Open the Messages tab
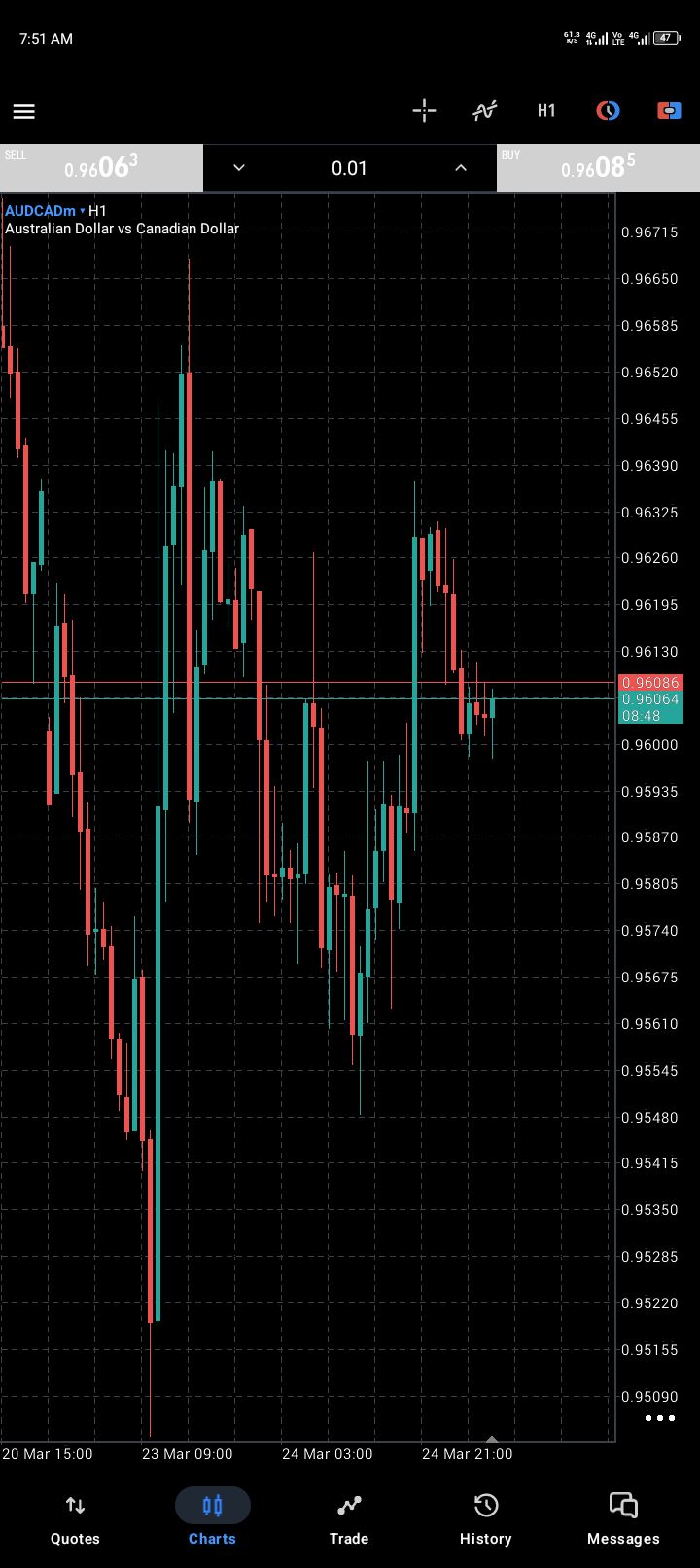 (623, 1519)
